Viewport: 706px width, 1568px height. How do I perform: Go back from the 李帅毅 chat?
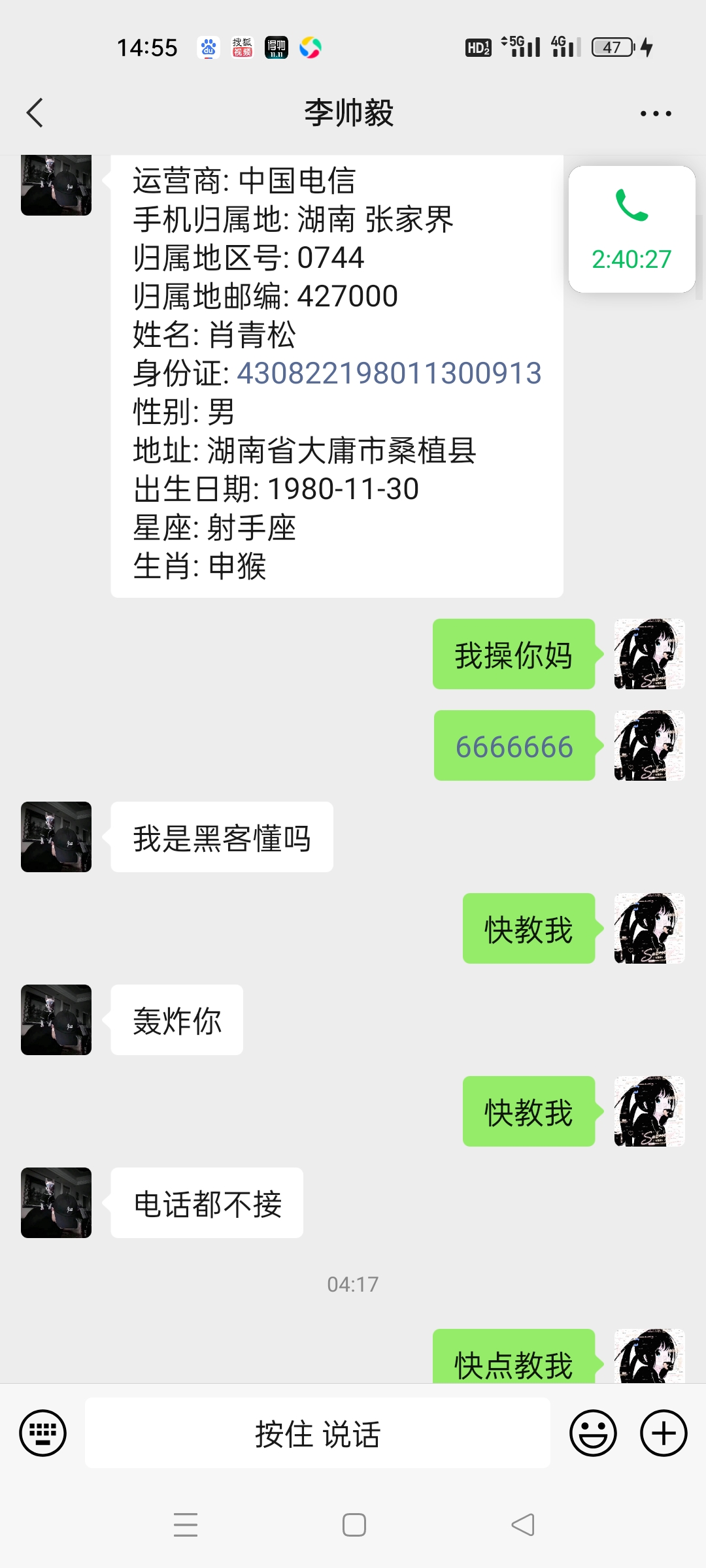tap(35, 113)
